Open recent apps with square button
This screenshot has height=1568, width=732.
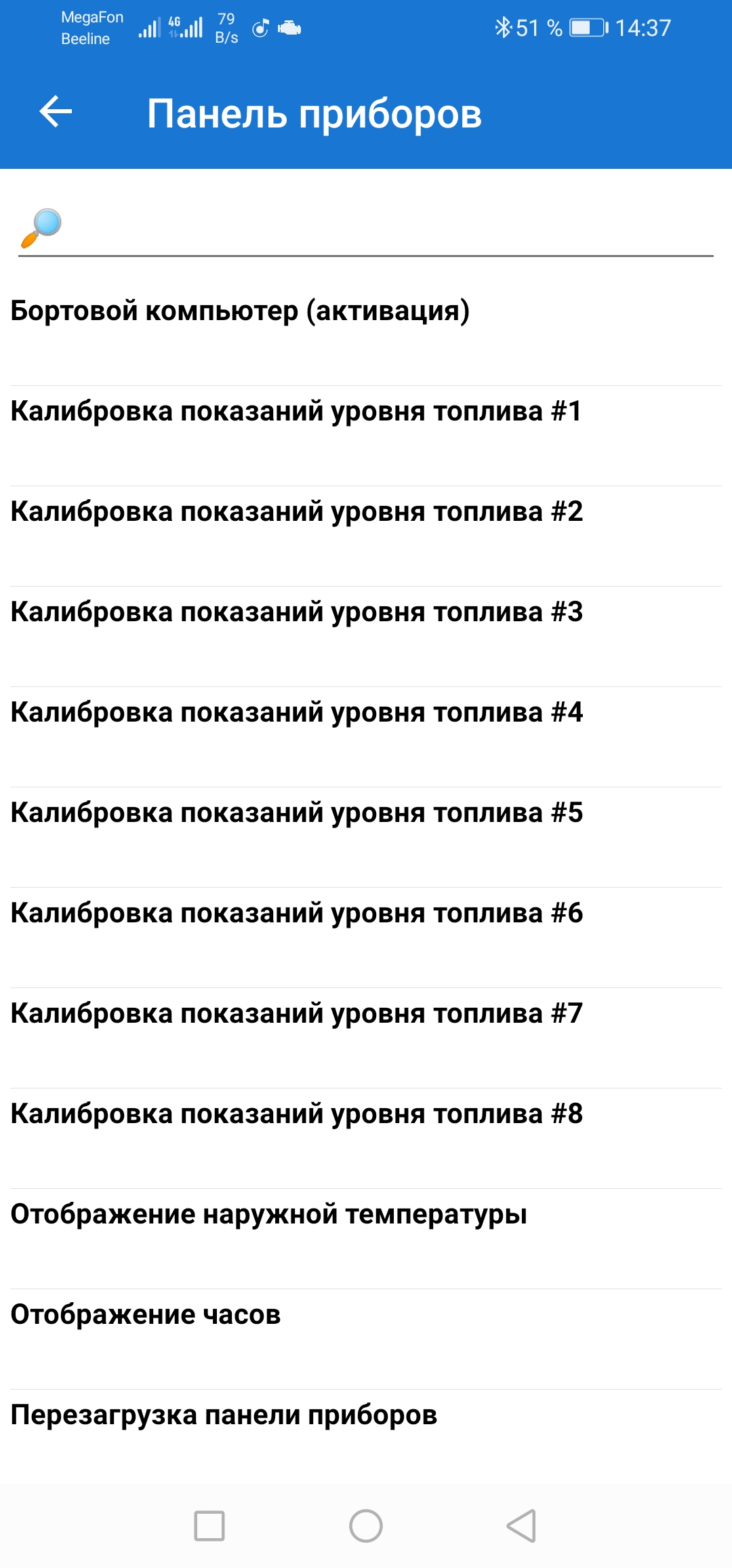tap(209, 1526)
